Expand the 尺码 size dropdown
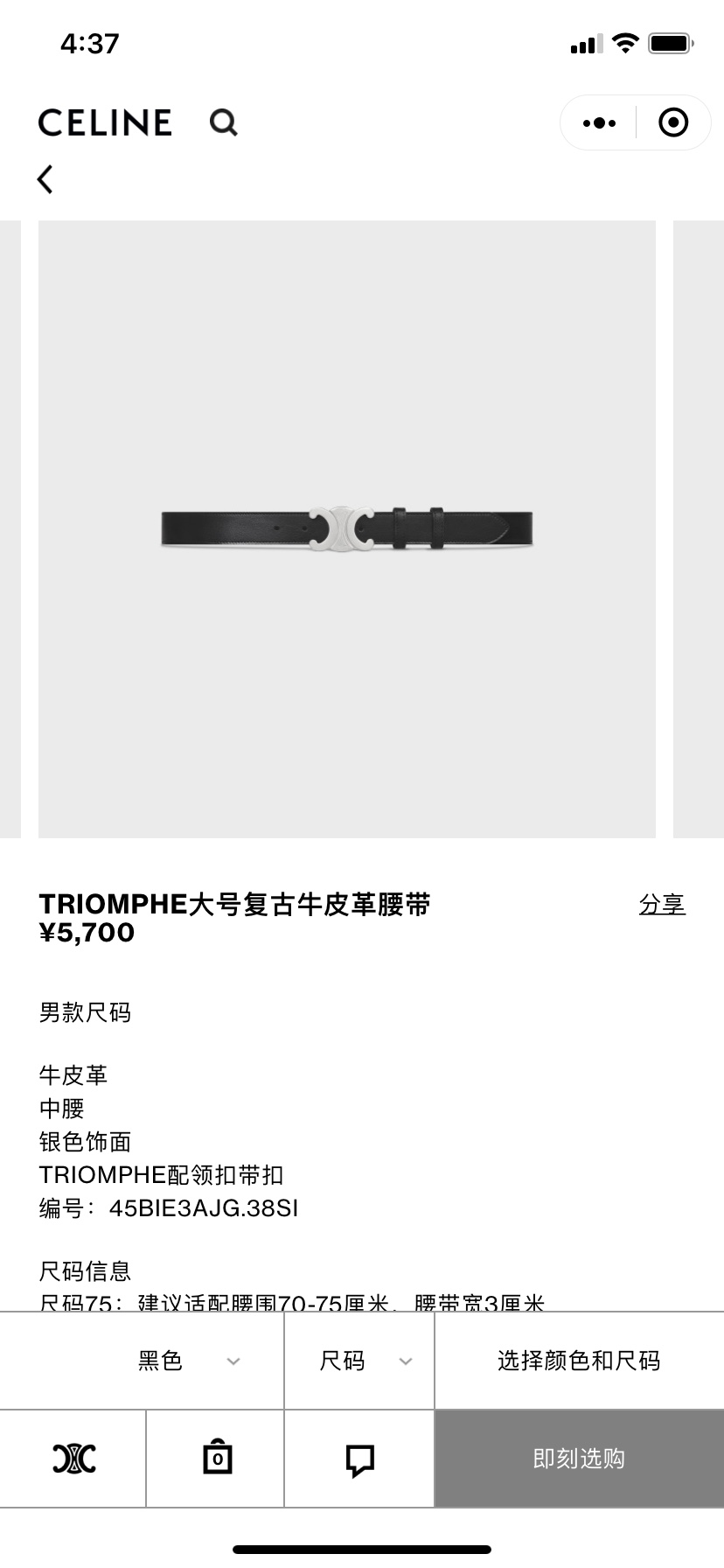This screenshot has height=1568, width=724. (x=359, y=1361)
